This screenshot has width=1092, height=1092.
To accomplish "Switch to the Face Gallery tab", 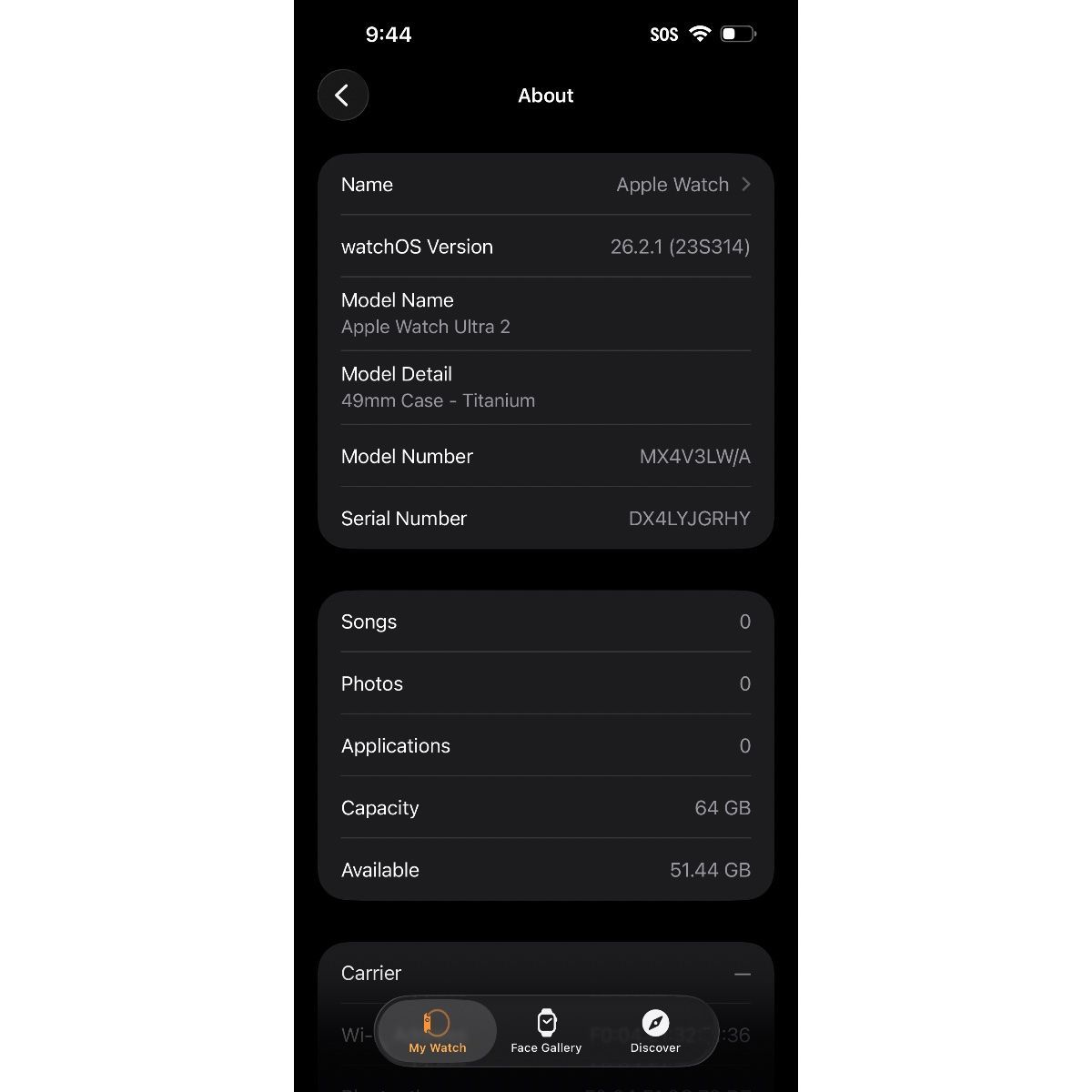I will (x=546, y=1030).
